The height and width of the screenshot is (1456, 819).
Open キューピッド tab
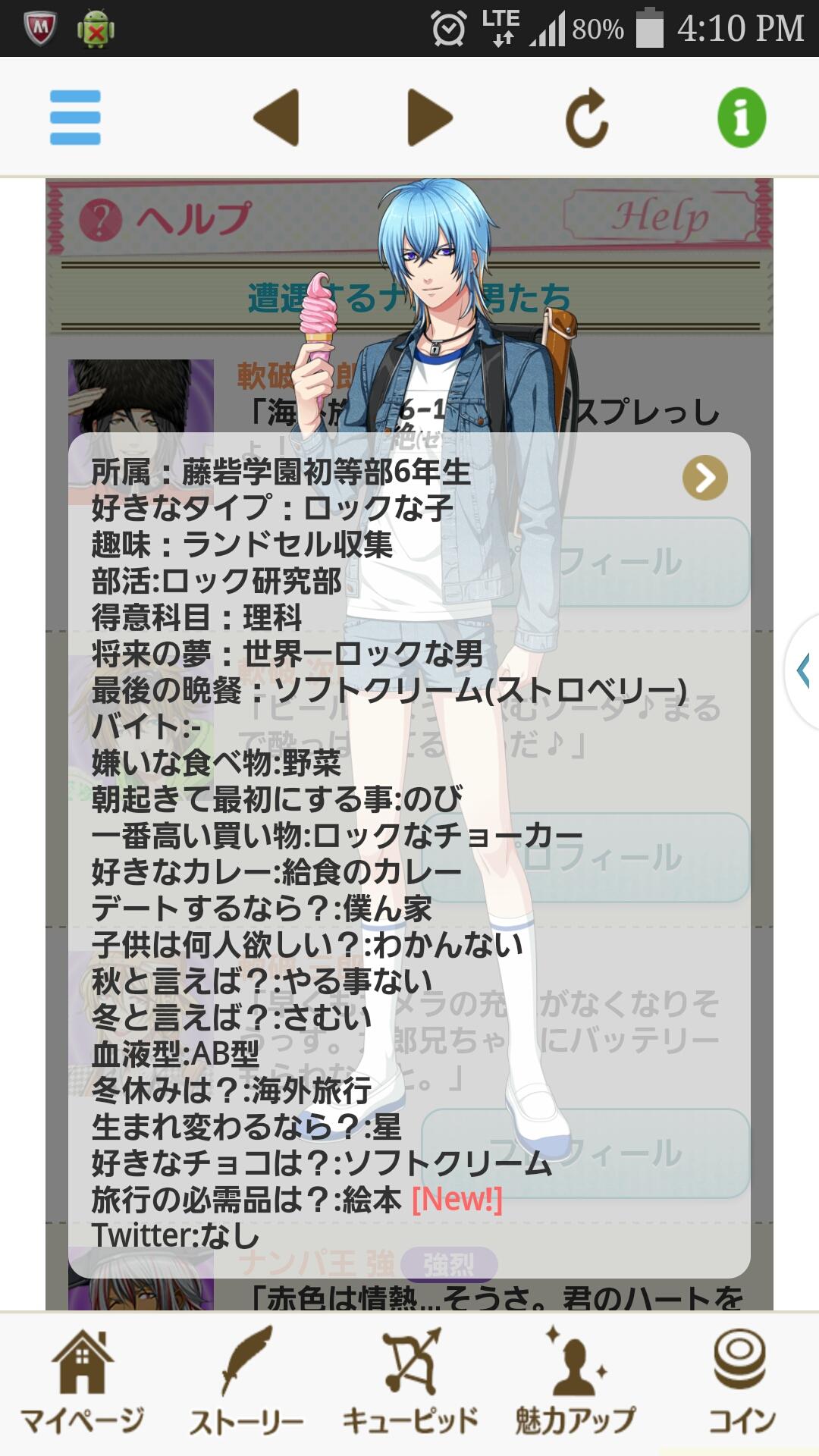click(x=409, y=1384)
